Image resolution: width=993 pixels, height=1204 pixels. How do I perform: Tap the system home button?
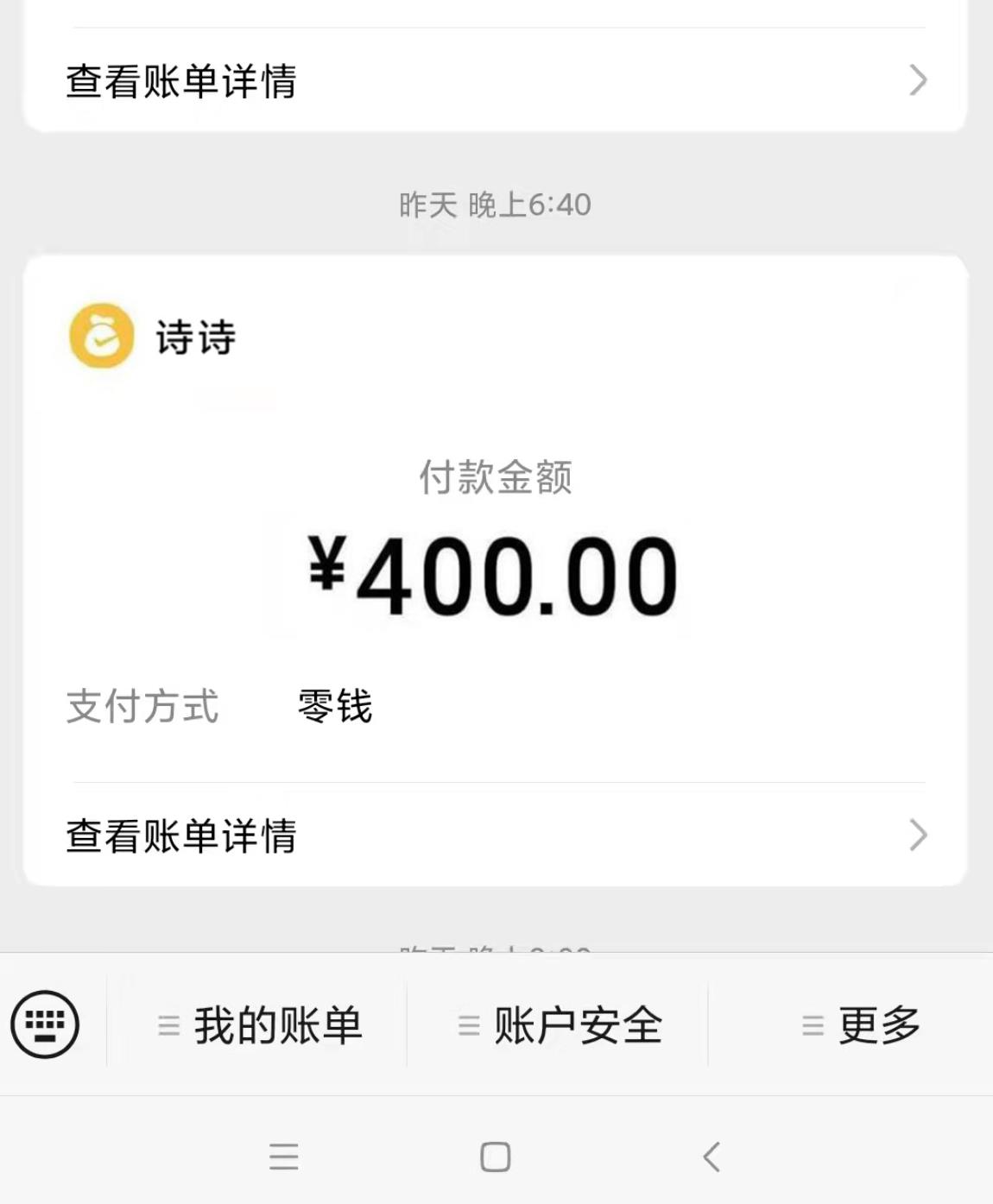495,1157
